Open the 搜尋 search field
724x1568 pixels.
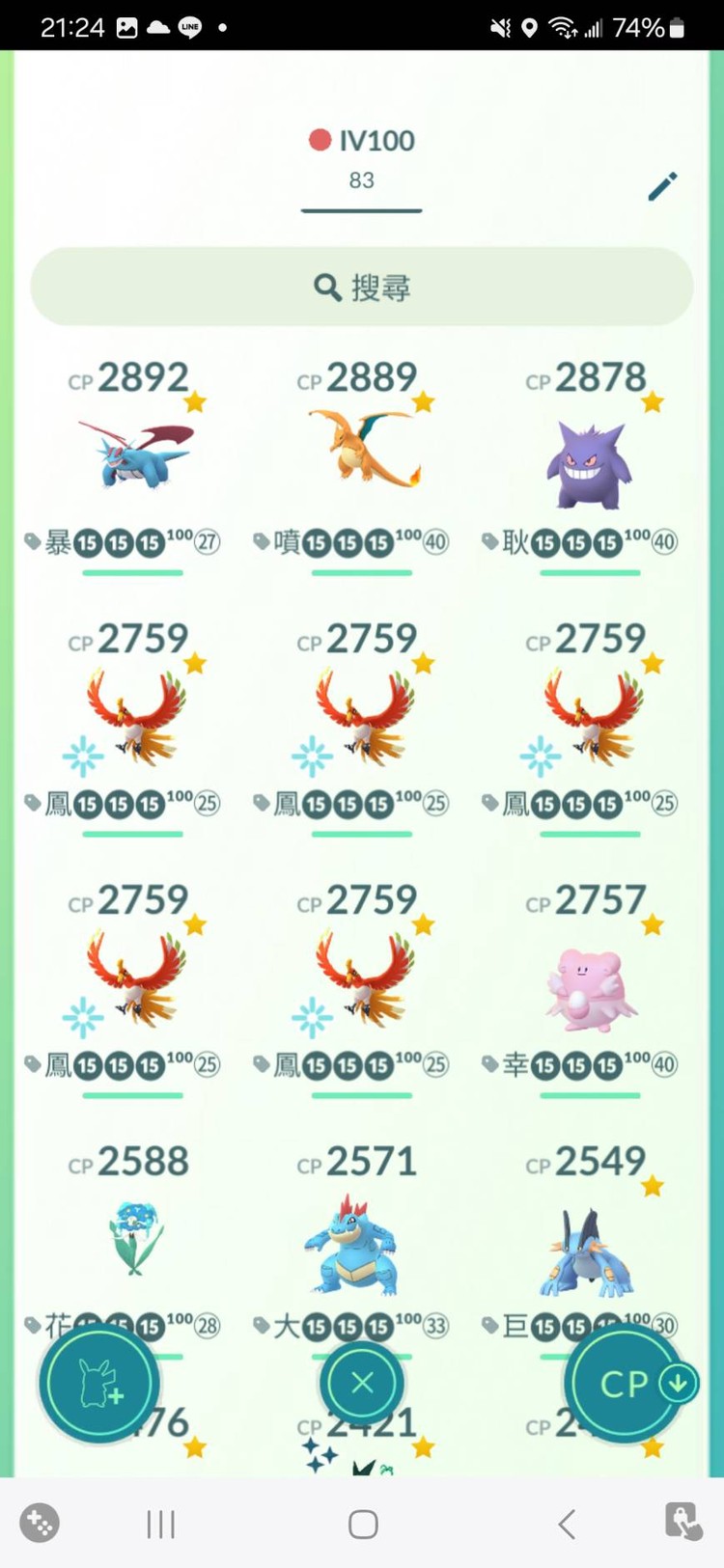click(x=362, y=287)
